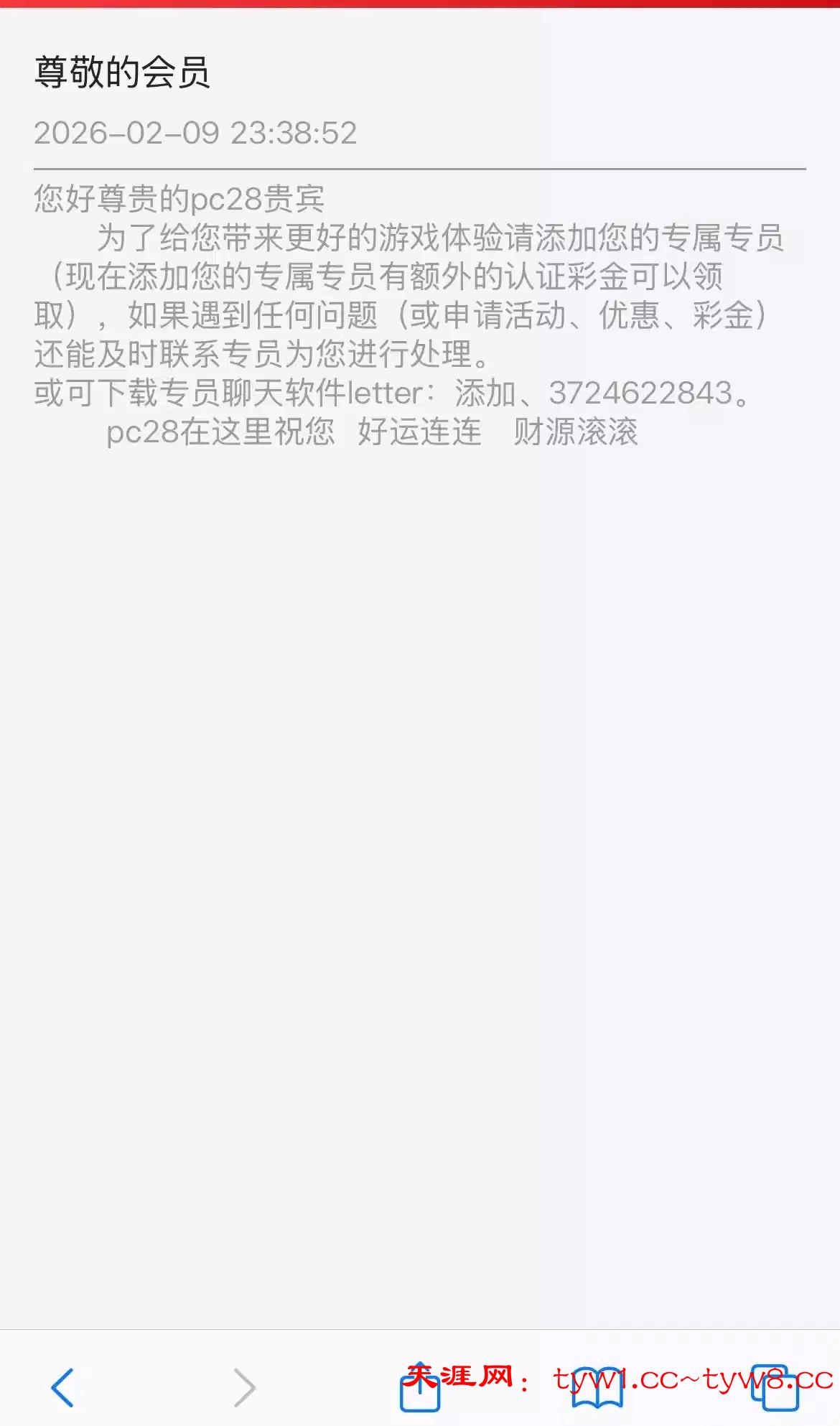Screen dimensions: 840x1426
Task: Go back to the previous page
Action: 62,1387
